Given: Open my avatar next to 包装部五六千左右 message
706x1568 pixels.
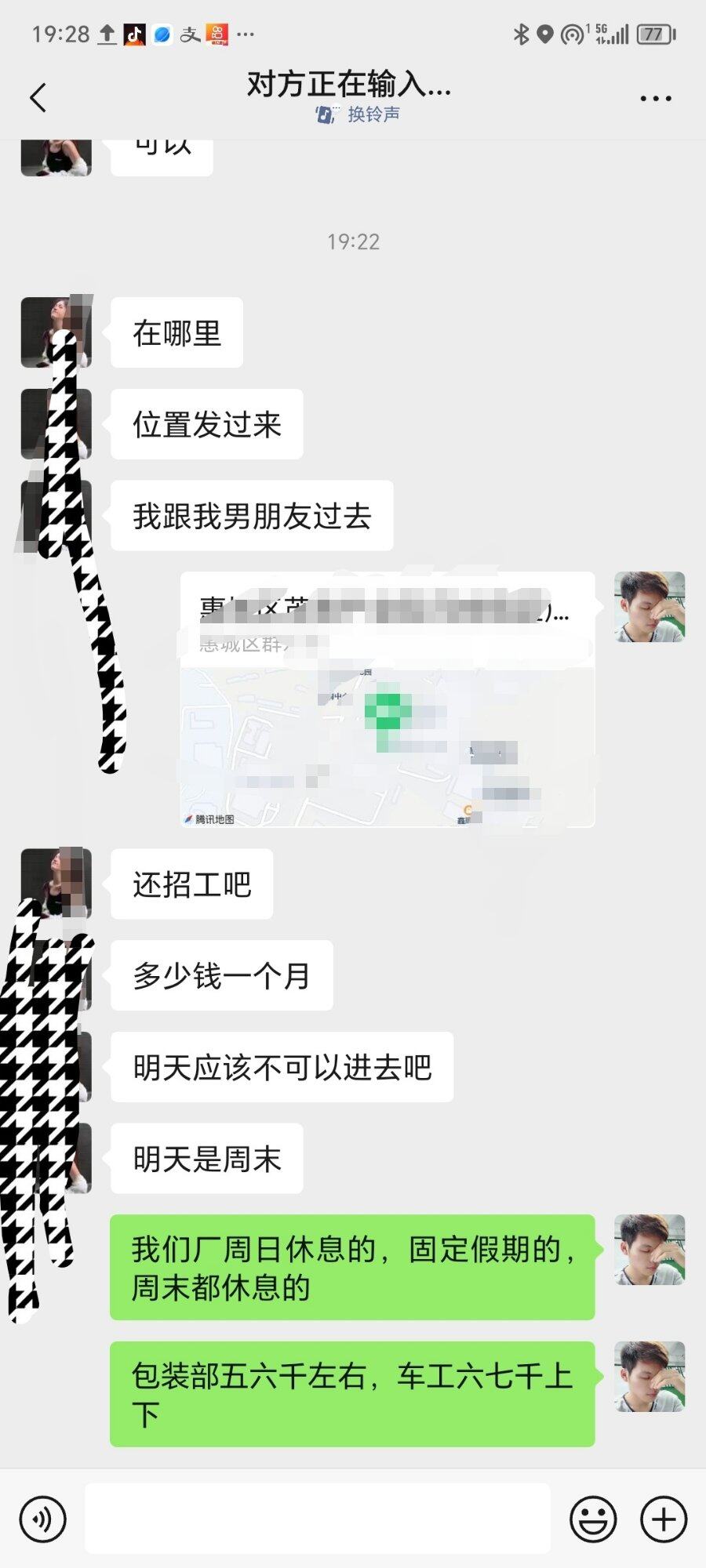Looking at the screenshot, I should tap(650, 1377).
